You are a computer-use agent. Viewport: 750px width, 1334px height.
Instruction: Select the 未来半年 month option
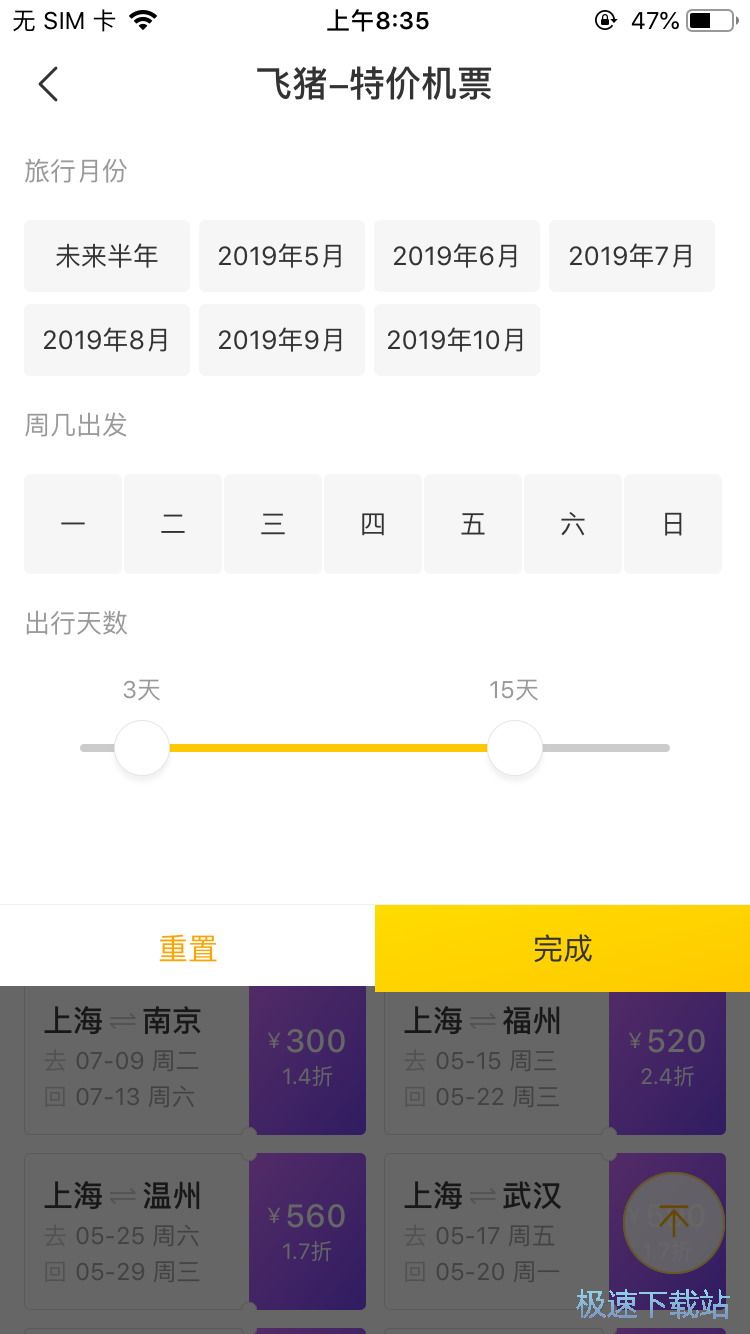click(106, 256)
